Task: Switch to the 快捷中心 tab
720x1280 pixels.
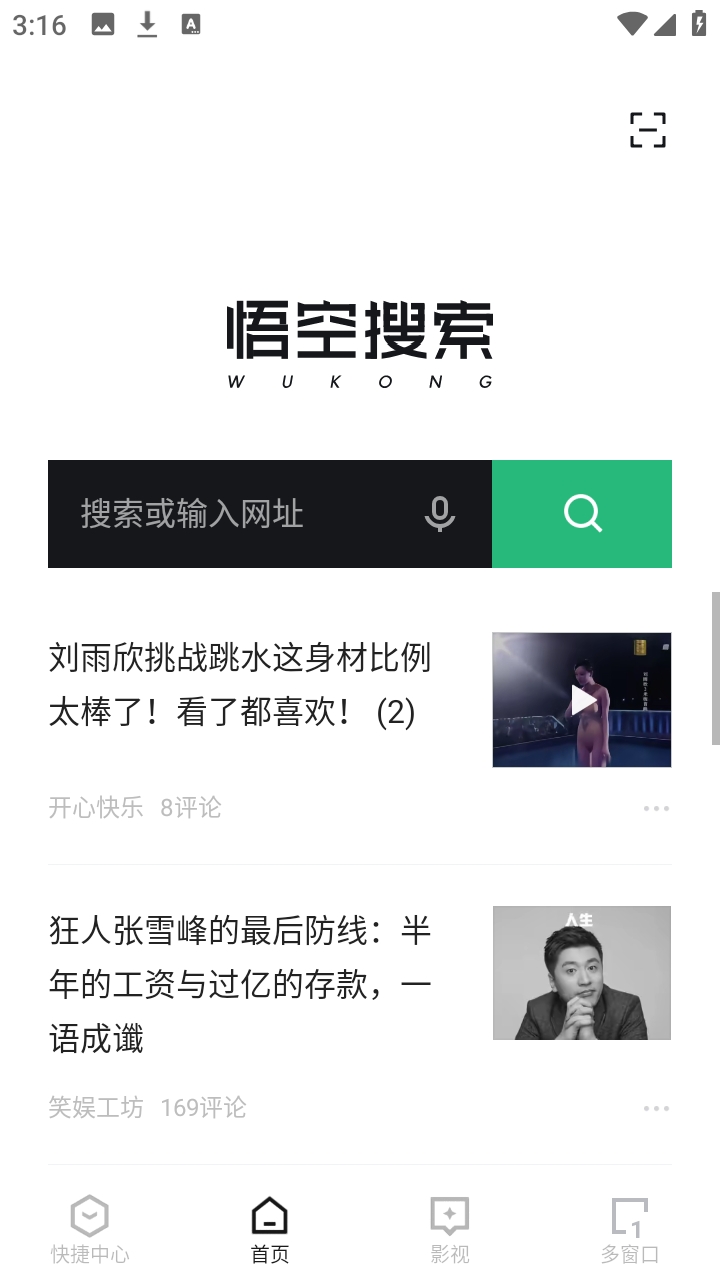Action: point(90,1230)
